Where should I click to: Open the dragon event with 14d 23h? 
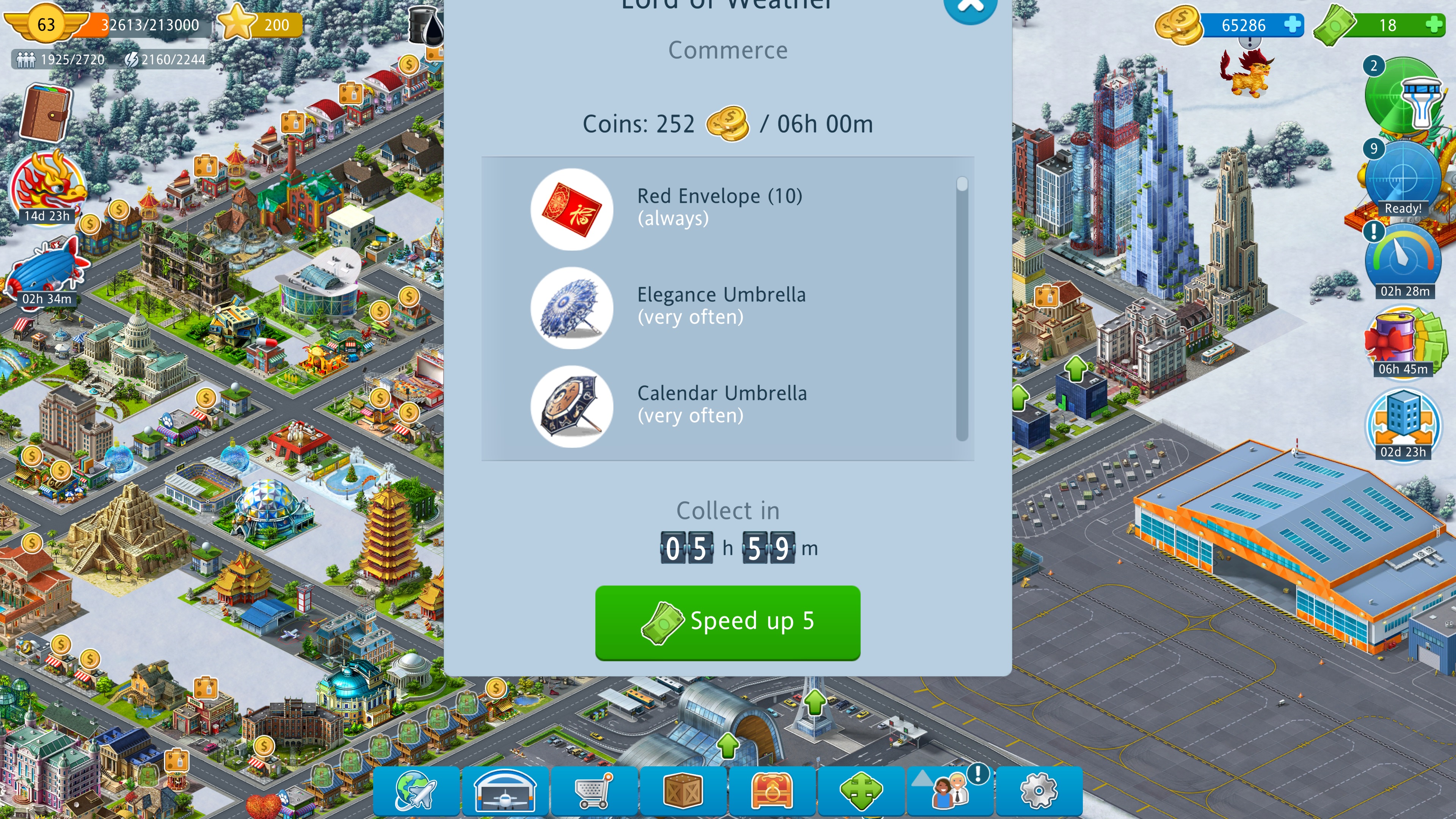(46, 187)
